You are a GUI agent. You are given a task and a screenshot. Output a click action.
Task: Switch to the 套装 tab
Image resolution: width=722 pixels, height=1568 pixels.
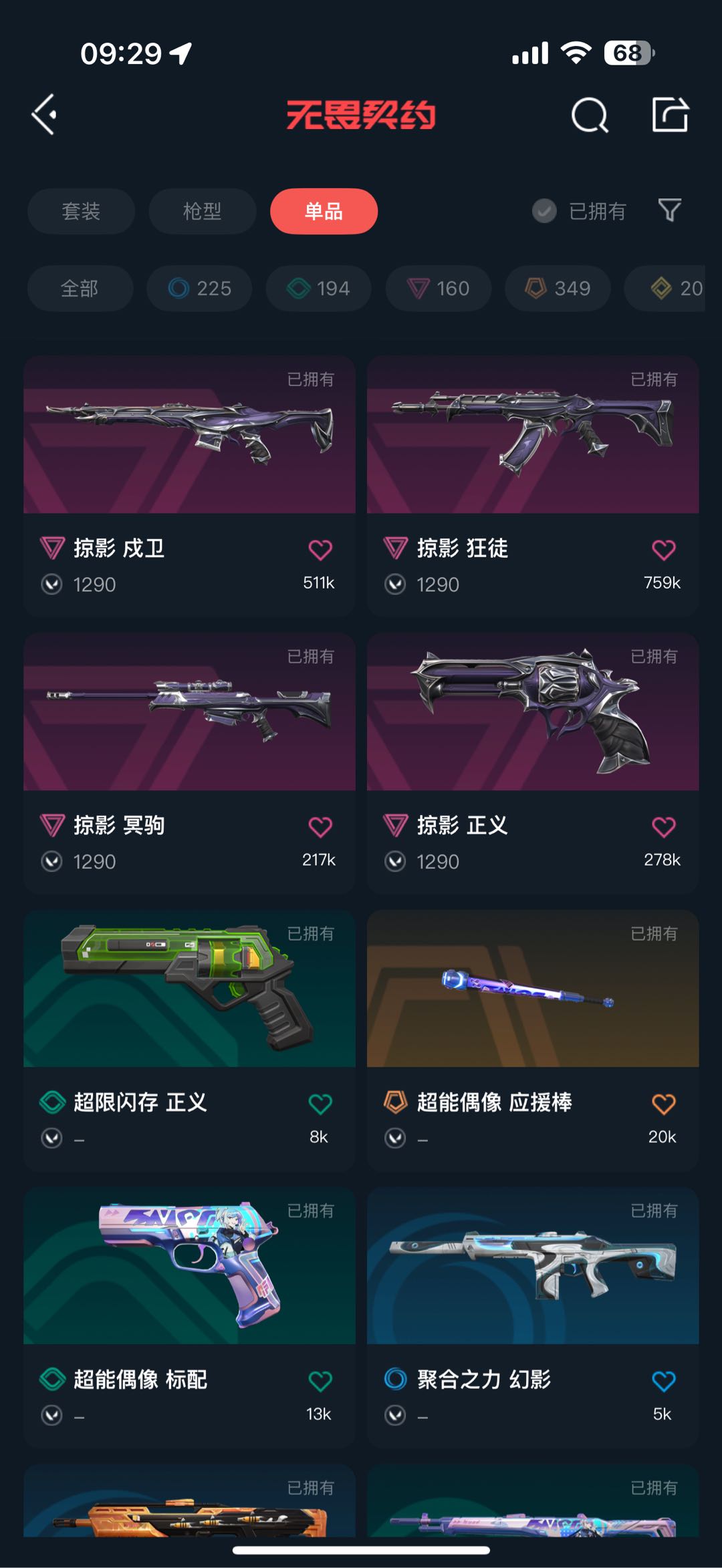pos(81,211)
